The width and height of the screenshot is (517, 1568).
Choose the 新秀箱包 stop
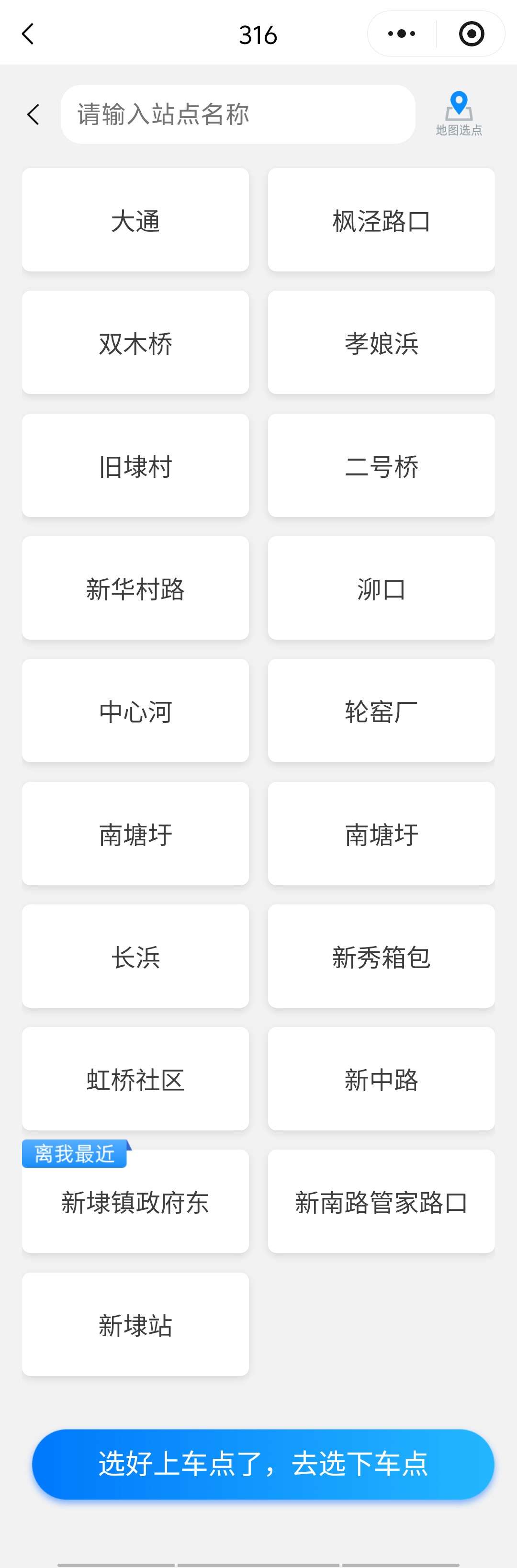point(381,956)
